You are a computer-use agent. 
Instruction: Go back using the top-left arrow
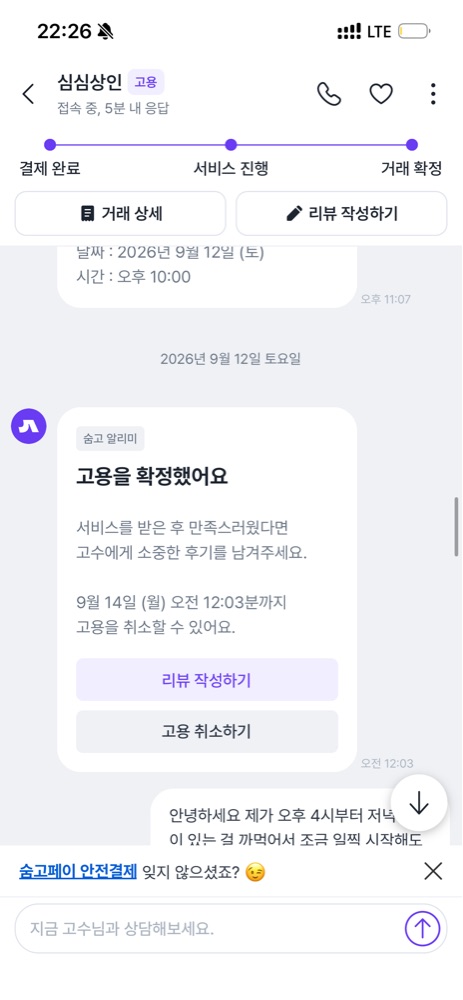pos(28,94)
